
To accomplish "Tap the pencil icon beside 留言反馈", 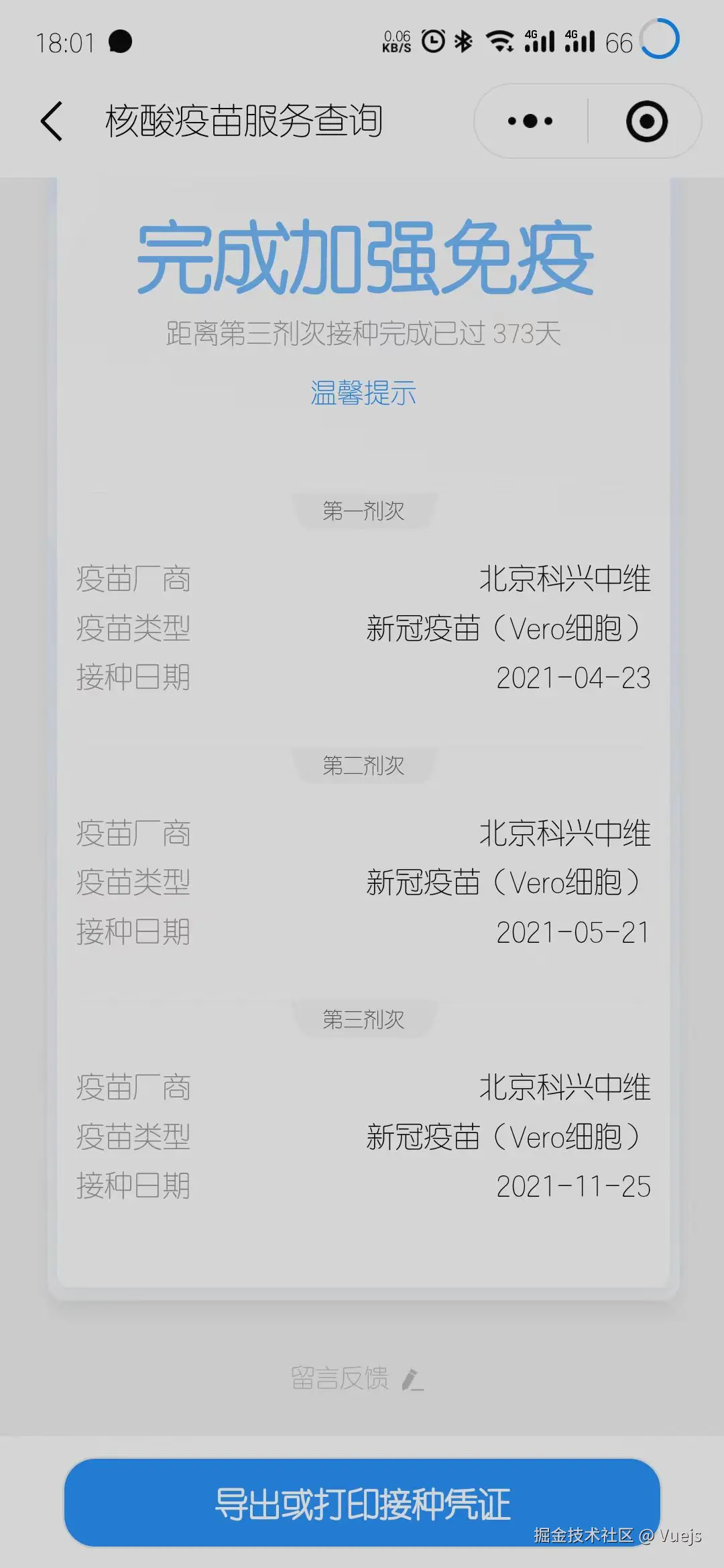I will point(414,1379).
